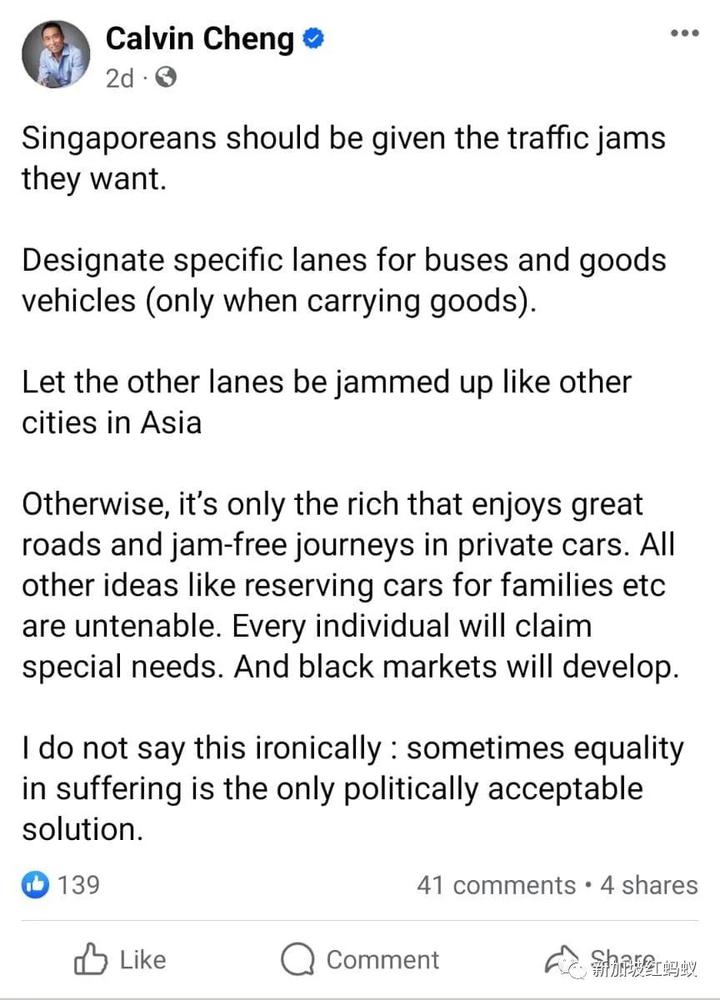View the 4 shares
This screenshot has height=1000, width=720.
(649, 885)
